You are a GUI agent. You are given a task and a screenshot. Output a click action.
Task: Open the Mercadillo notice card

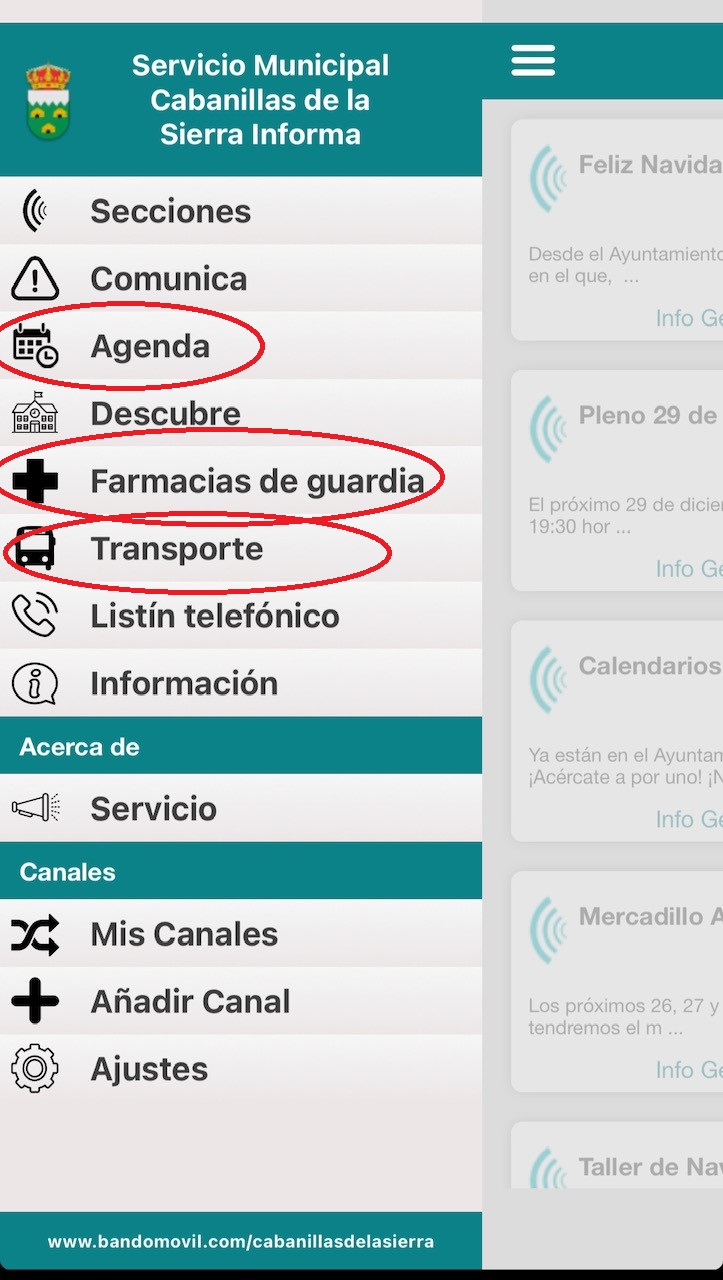[x=617, y=982]
